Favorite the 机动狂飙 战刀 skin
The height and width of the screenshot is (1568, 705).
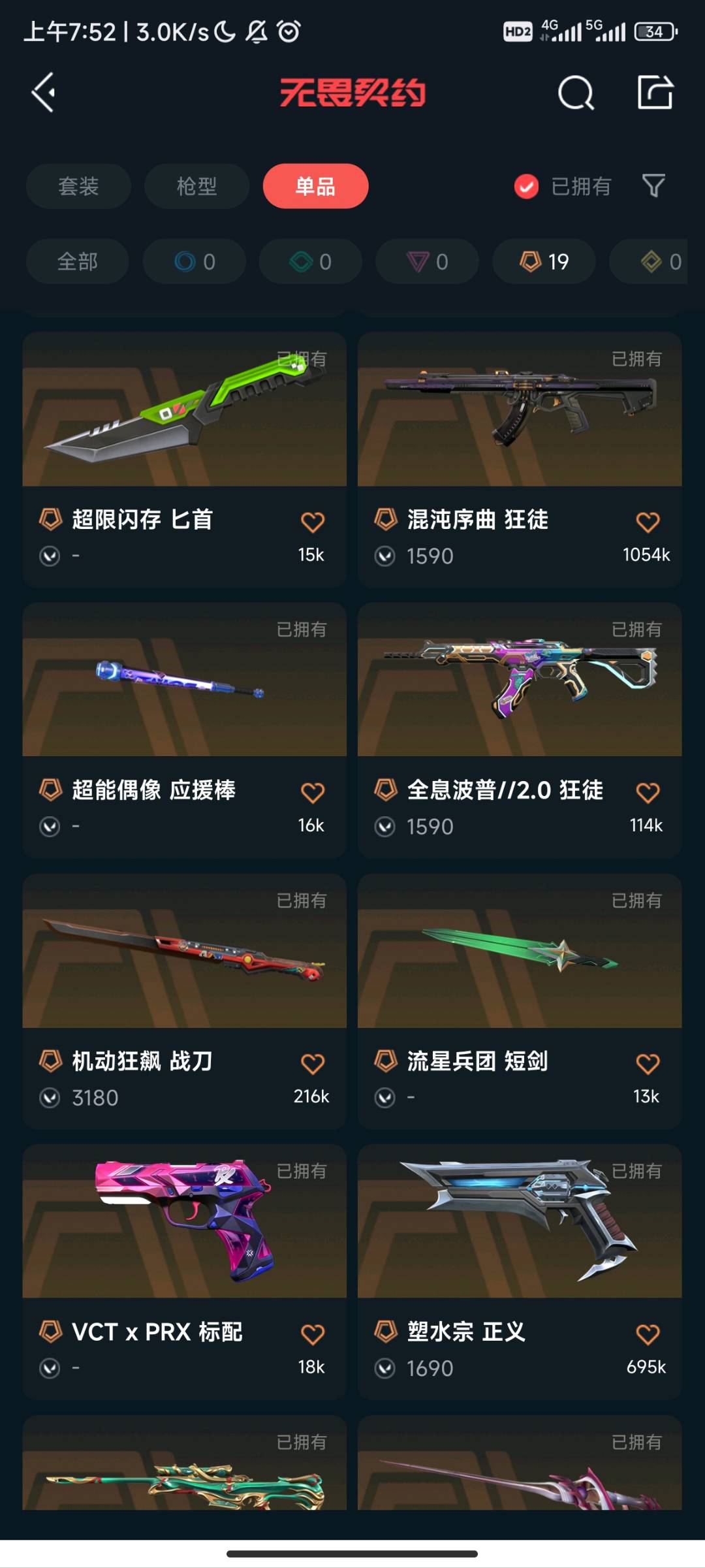pos(312,1064)
